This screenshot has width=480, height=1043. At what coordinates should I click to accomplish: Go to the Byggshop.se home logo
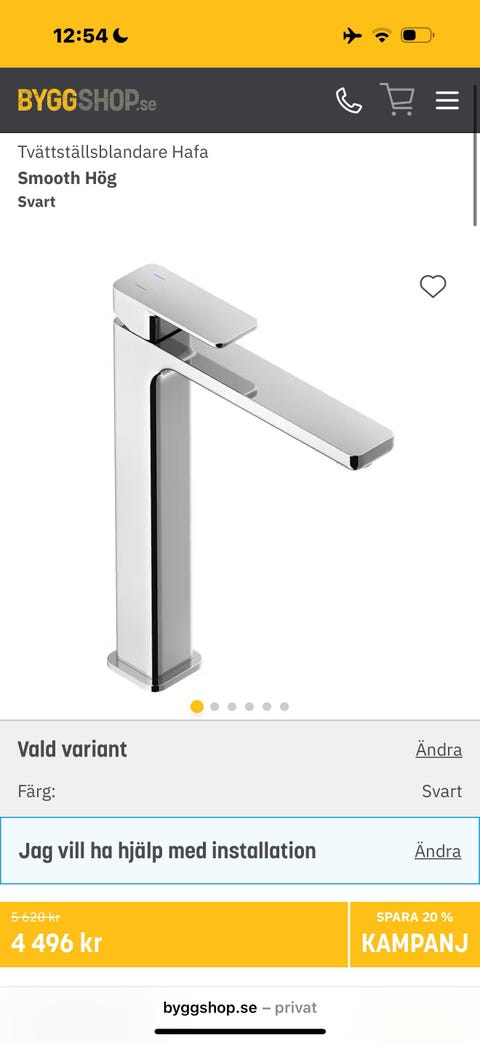(86, 100)
